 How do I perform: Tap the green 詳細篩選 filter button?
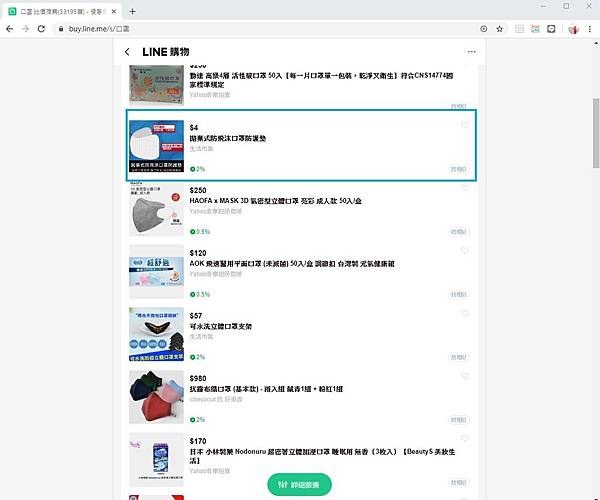click(299, 484)
